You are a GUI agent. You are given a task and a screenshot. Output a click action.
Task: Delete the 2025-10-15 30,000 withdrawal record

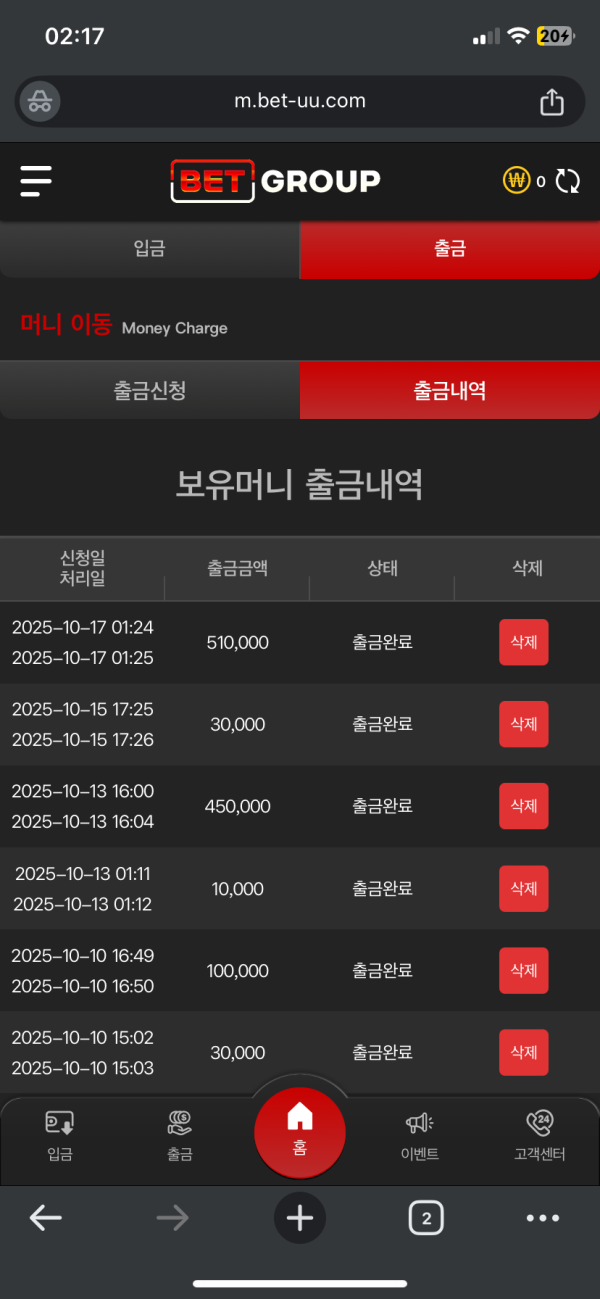[x=524, y=724]
